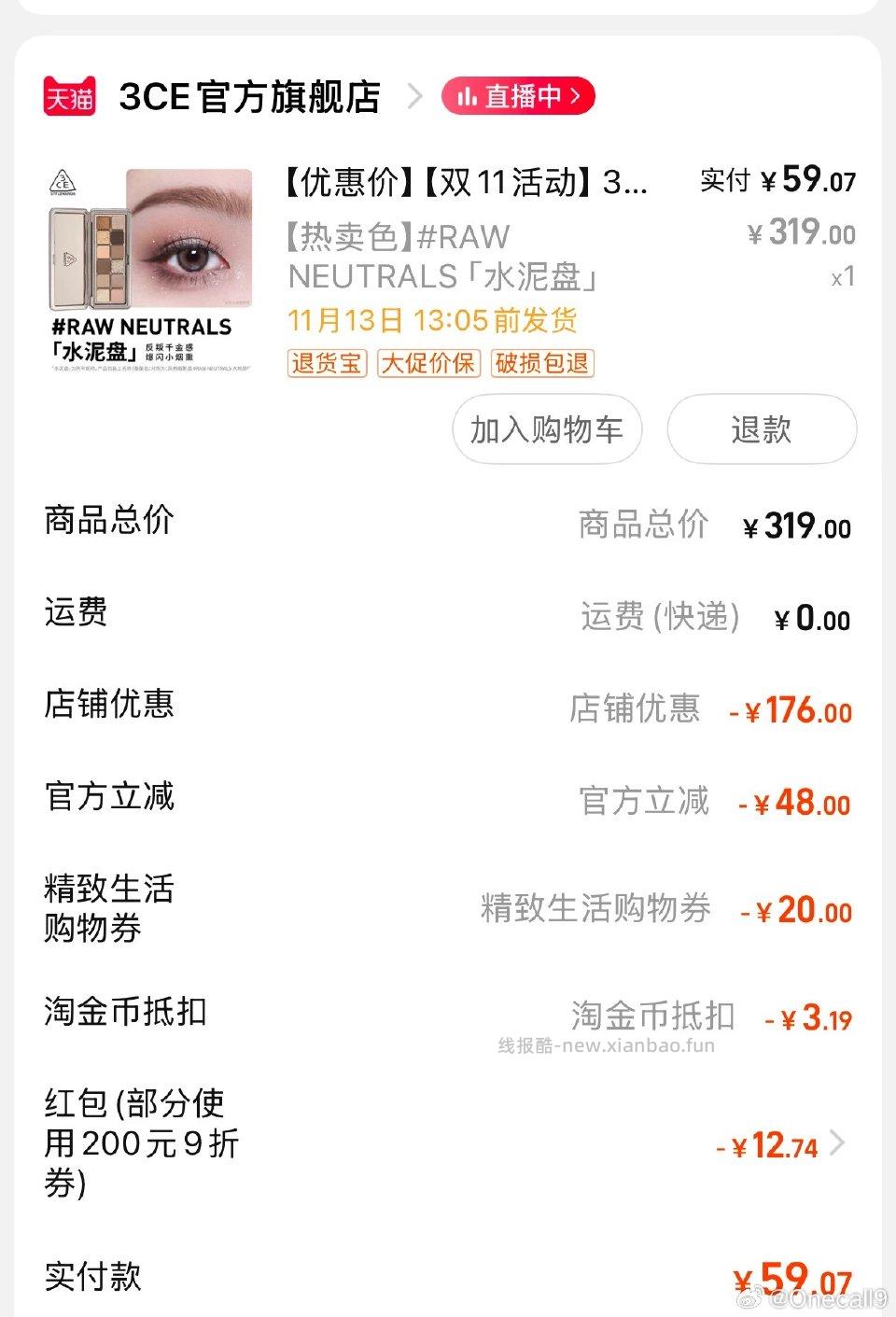Image resolution: width=896 pixels, height=1317 pixels.
Task: Open the live streaming (直播中) badge
Action: click(x=518, y=96)
